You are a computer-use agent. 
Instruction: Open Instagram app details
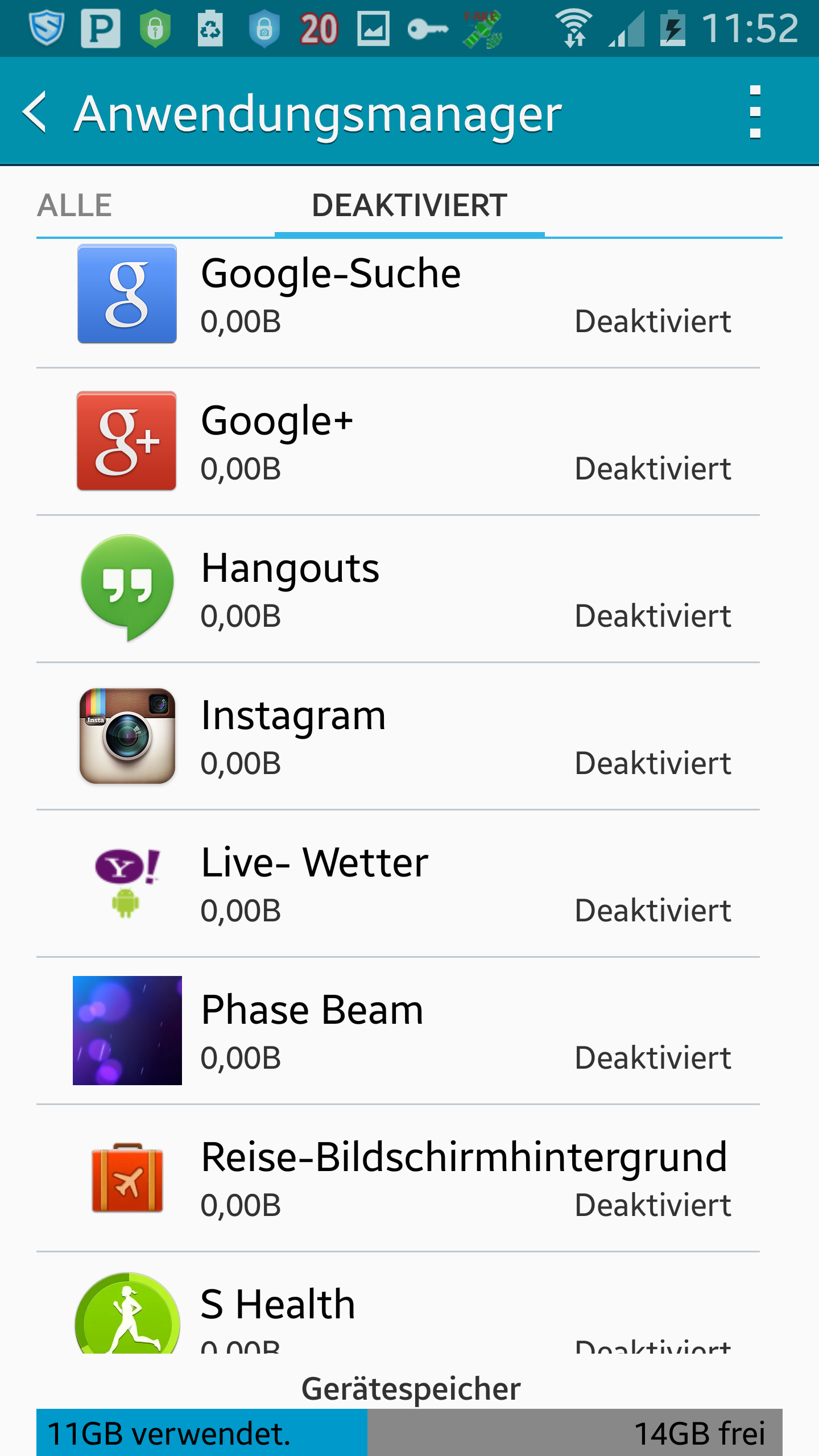(398, 736)
